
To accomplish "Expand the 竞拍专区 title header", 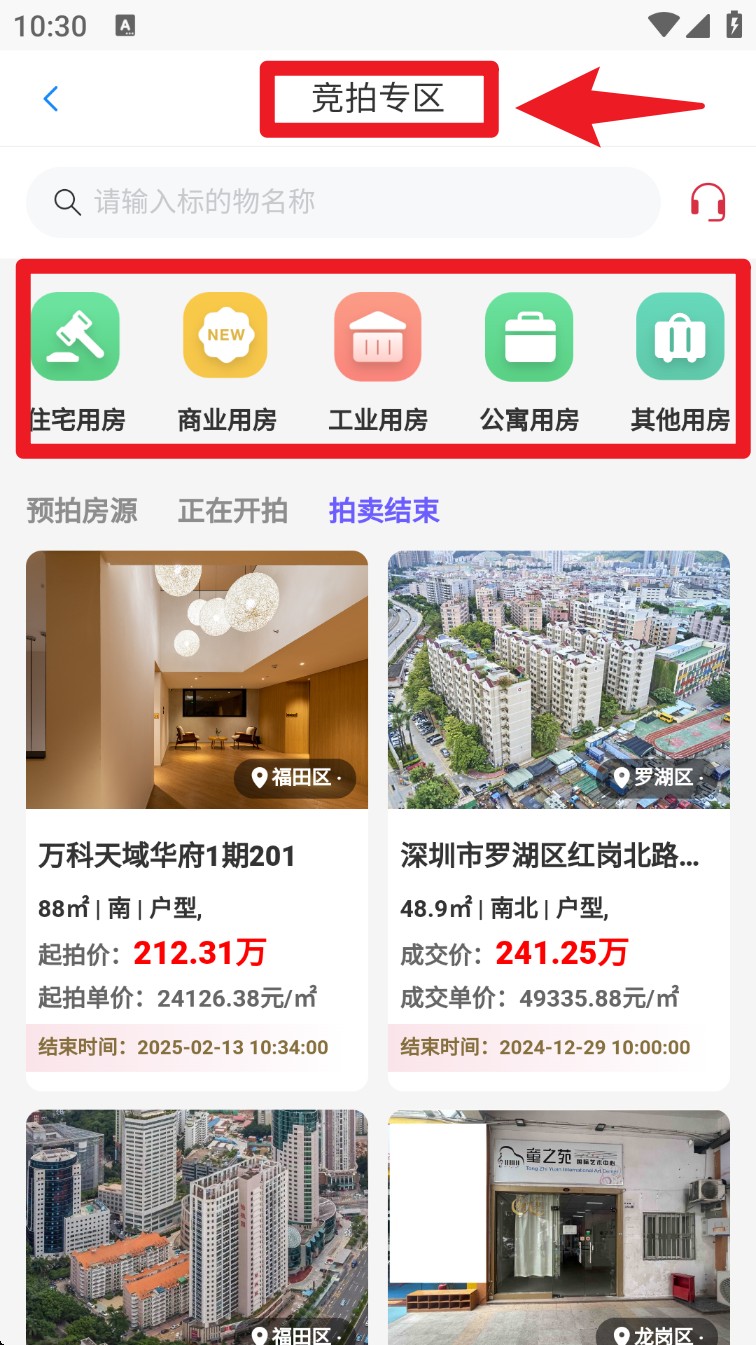I will coord(379,99).
